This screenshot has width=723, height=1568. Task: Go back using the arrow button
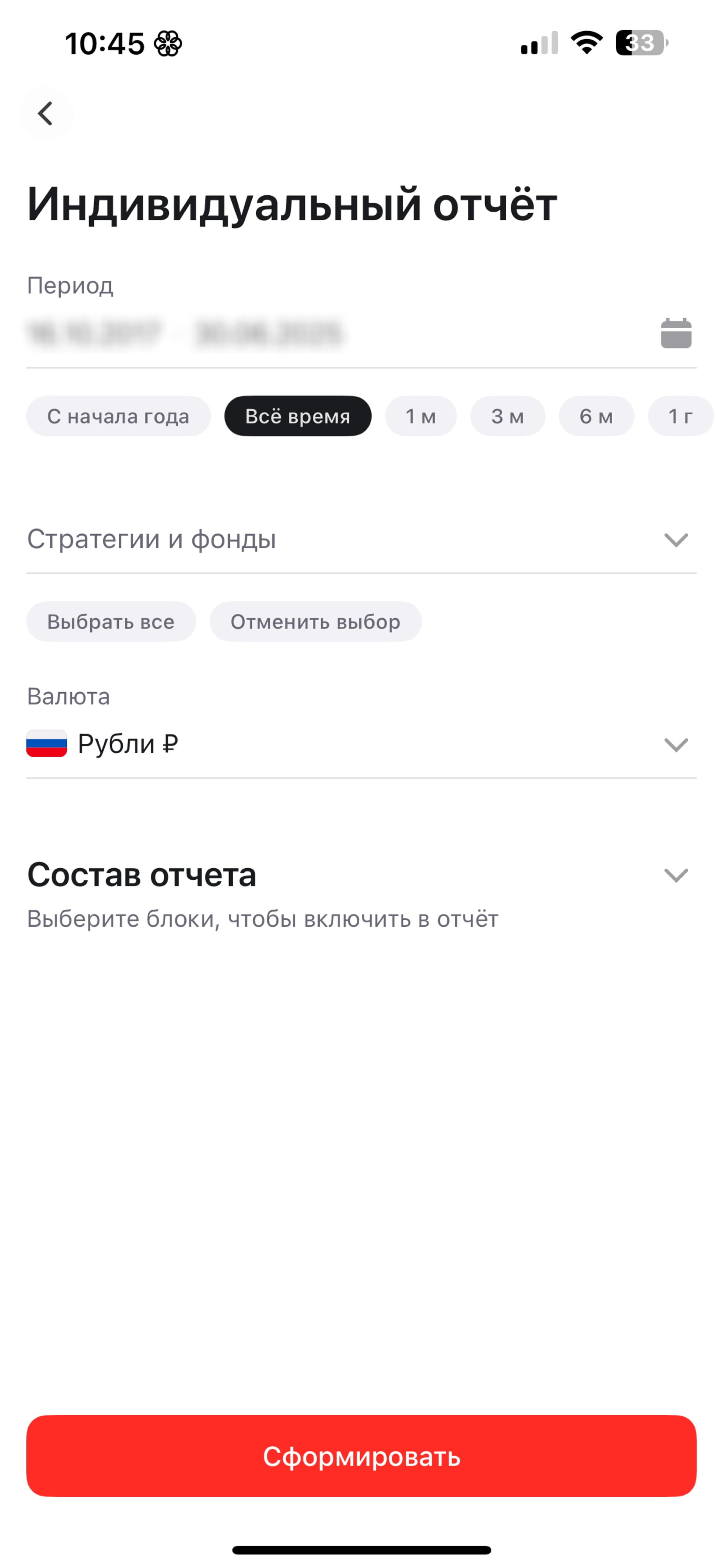tap(45, 113)
